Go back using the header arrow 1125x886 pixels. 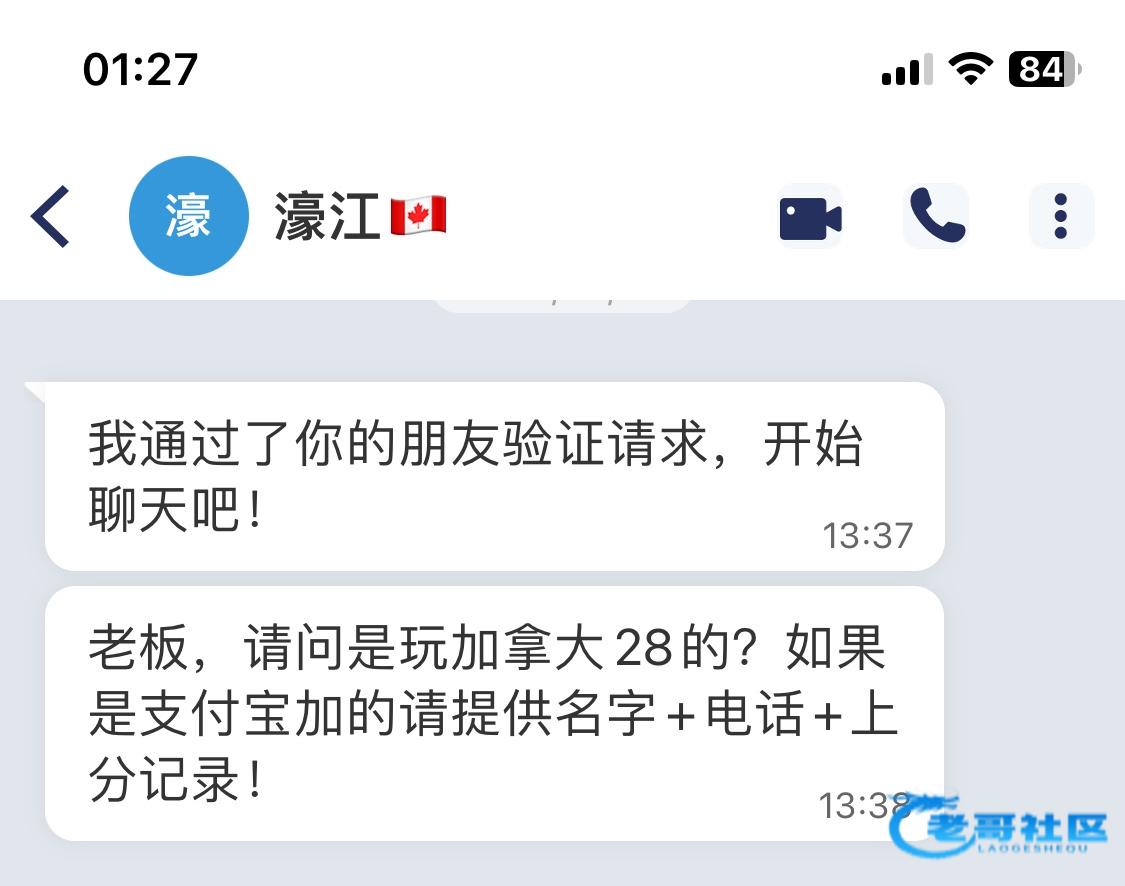[51, 216]
